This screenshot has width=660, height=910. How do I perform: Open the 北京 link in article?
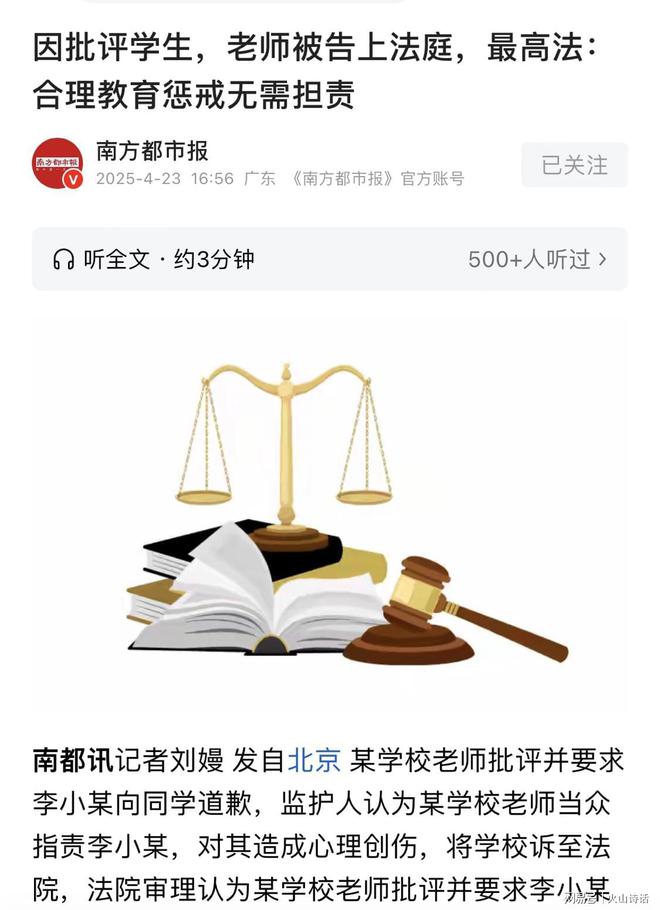pos(315,761)
